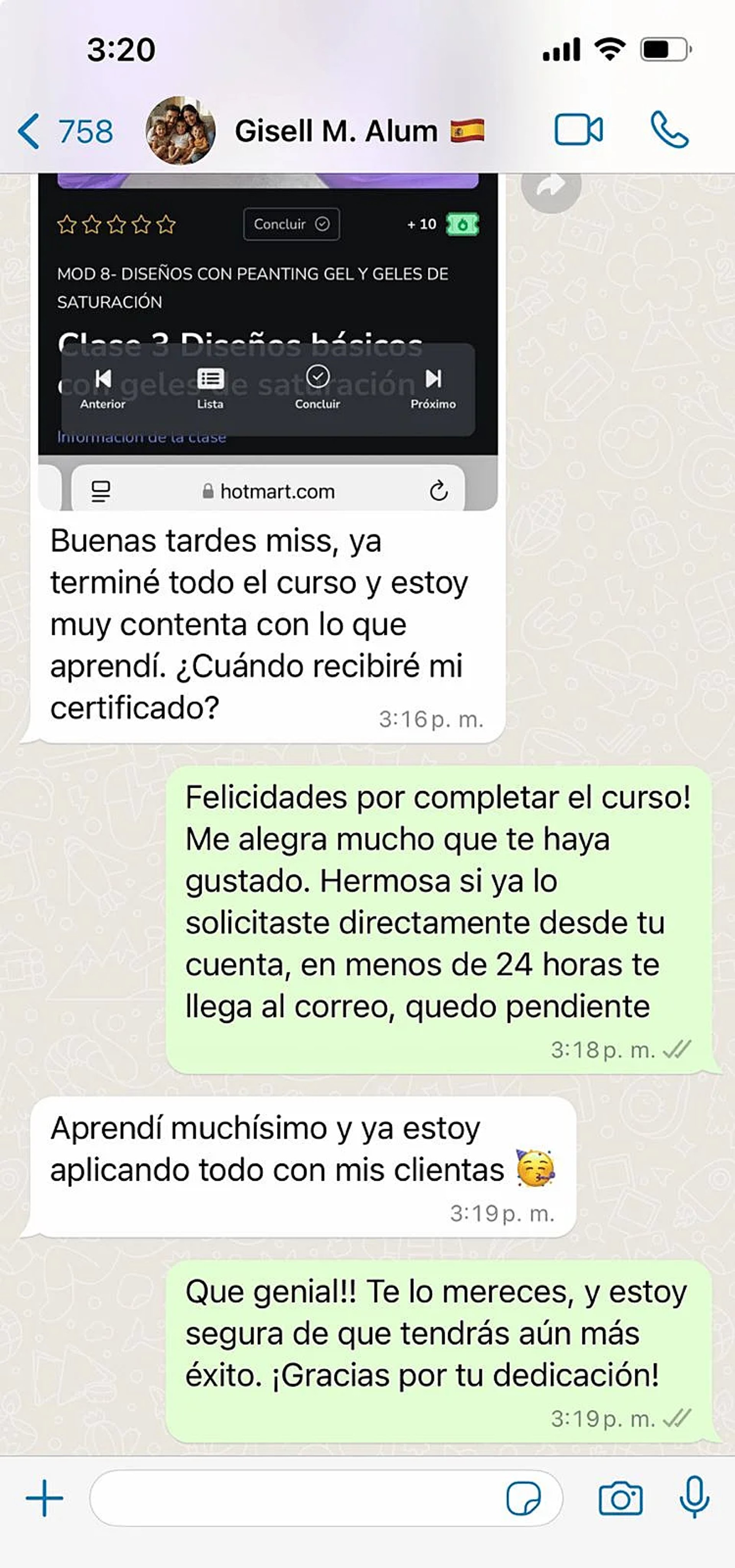Open the attachments plus menu

[44, 1498]
